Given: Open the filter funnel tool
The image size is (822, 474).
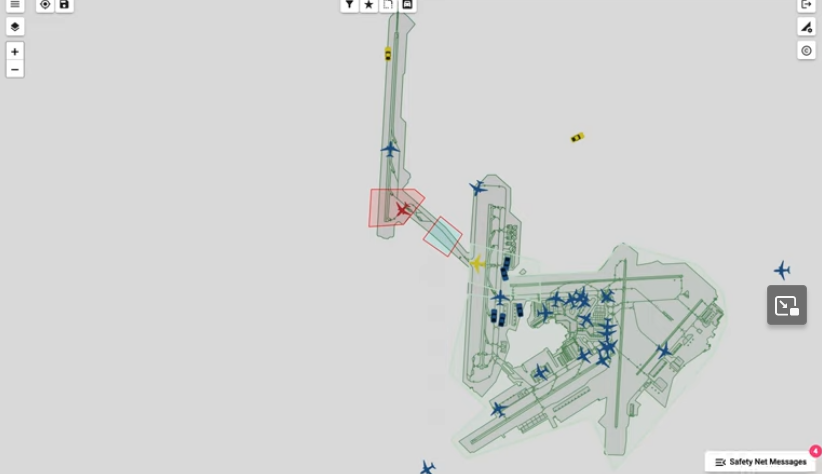Looking at the screenshot, I should point(349,5).
